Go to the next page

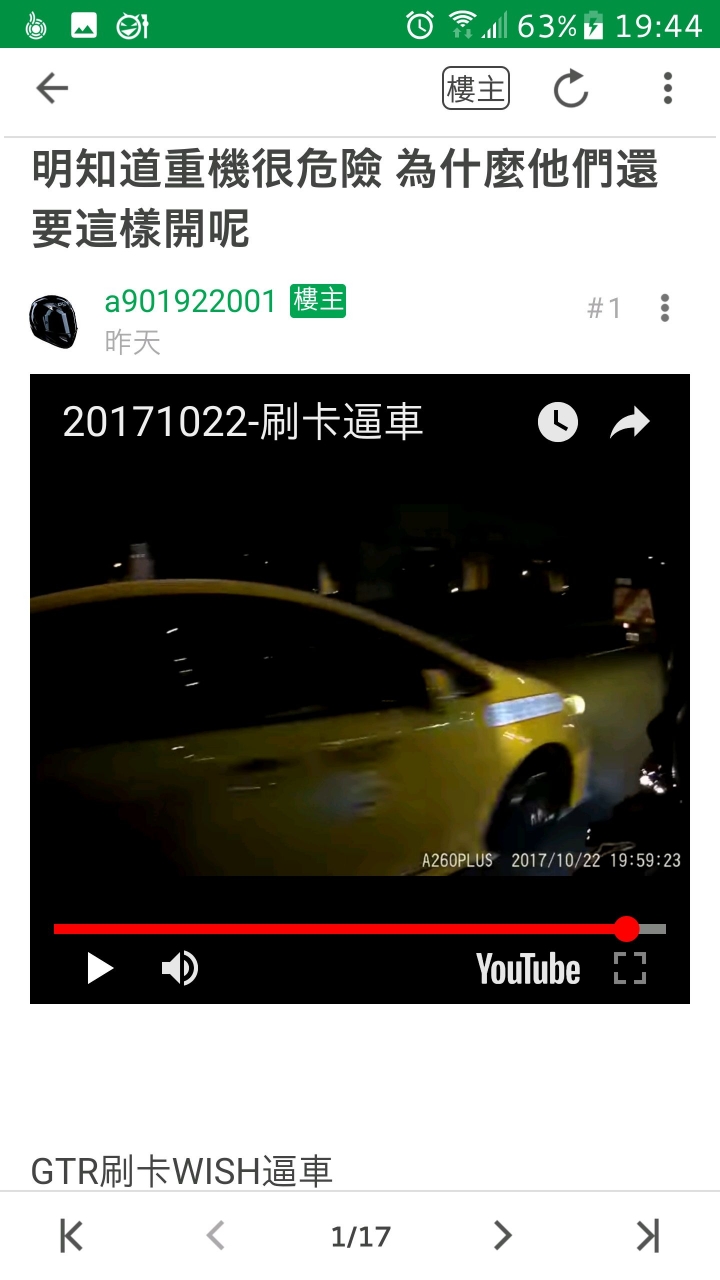click(x=503, y=1236)
